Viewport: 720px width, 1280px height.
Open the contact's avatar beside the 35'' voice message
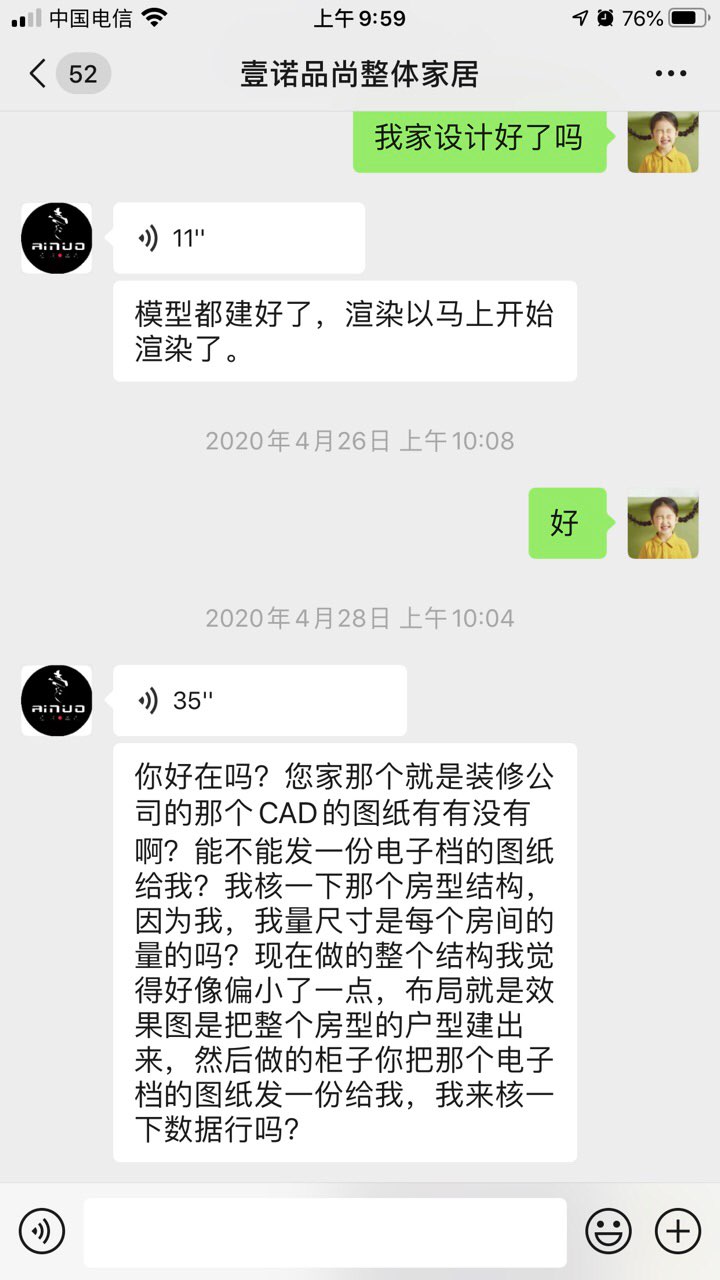tap(57, 701)
